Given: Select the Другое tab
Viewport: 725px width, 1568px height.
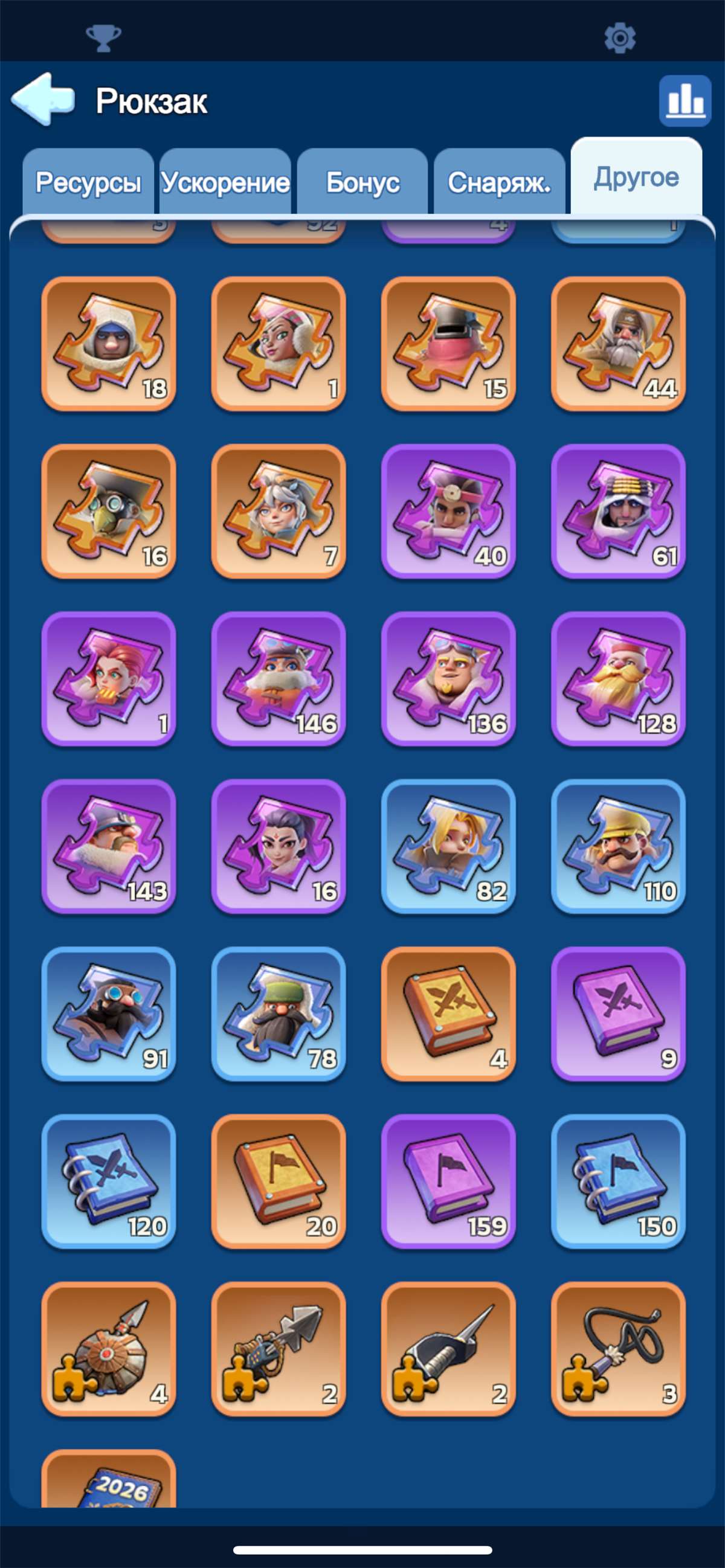Looking at the screenshot, I should [x=637, y=176].
